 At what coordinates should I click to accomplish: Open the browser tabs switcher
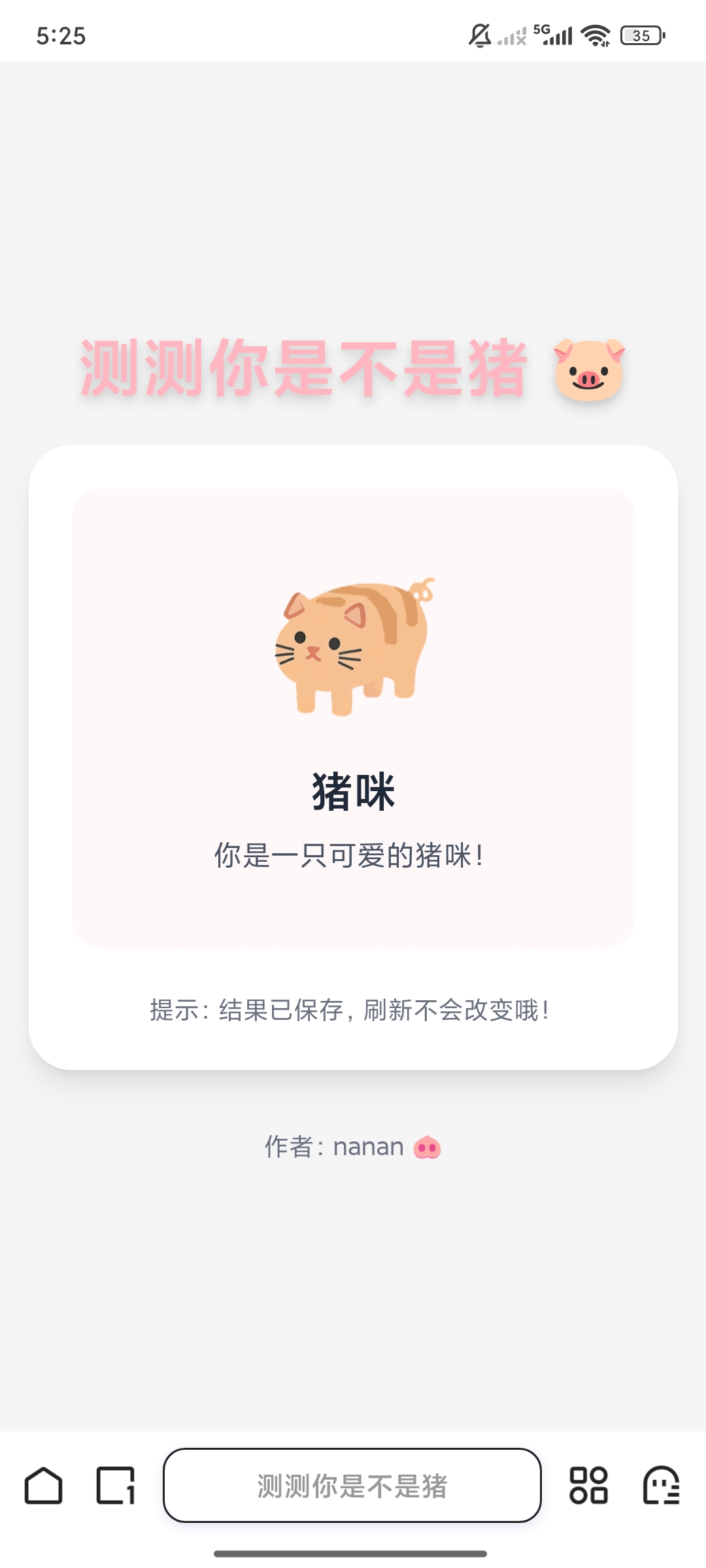click(116, 1486)
